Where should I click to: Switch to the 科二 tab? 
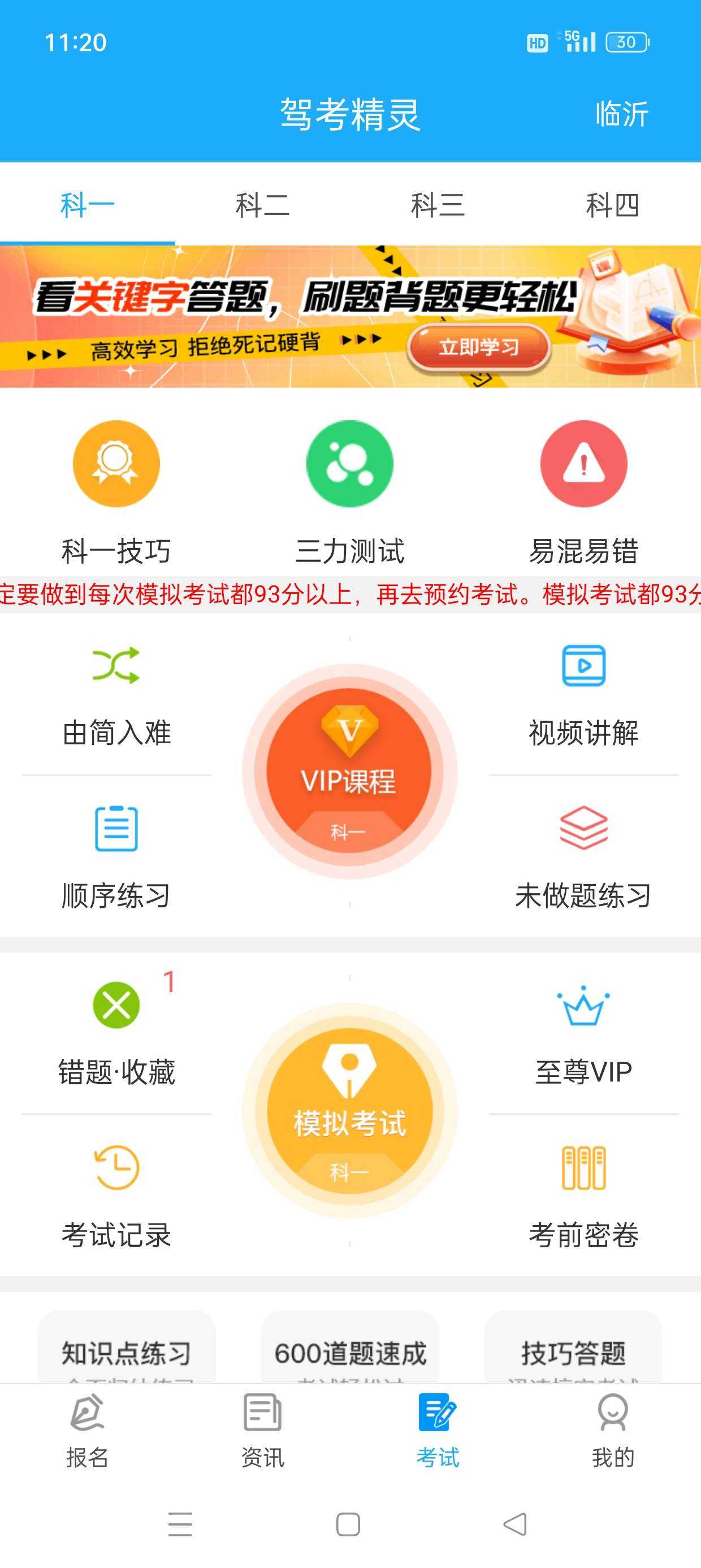click(x=262, y=205)
